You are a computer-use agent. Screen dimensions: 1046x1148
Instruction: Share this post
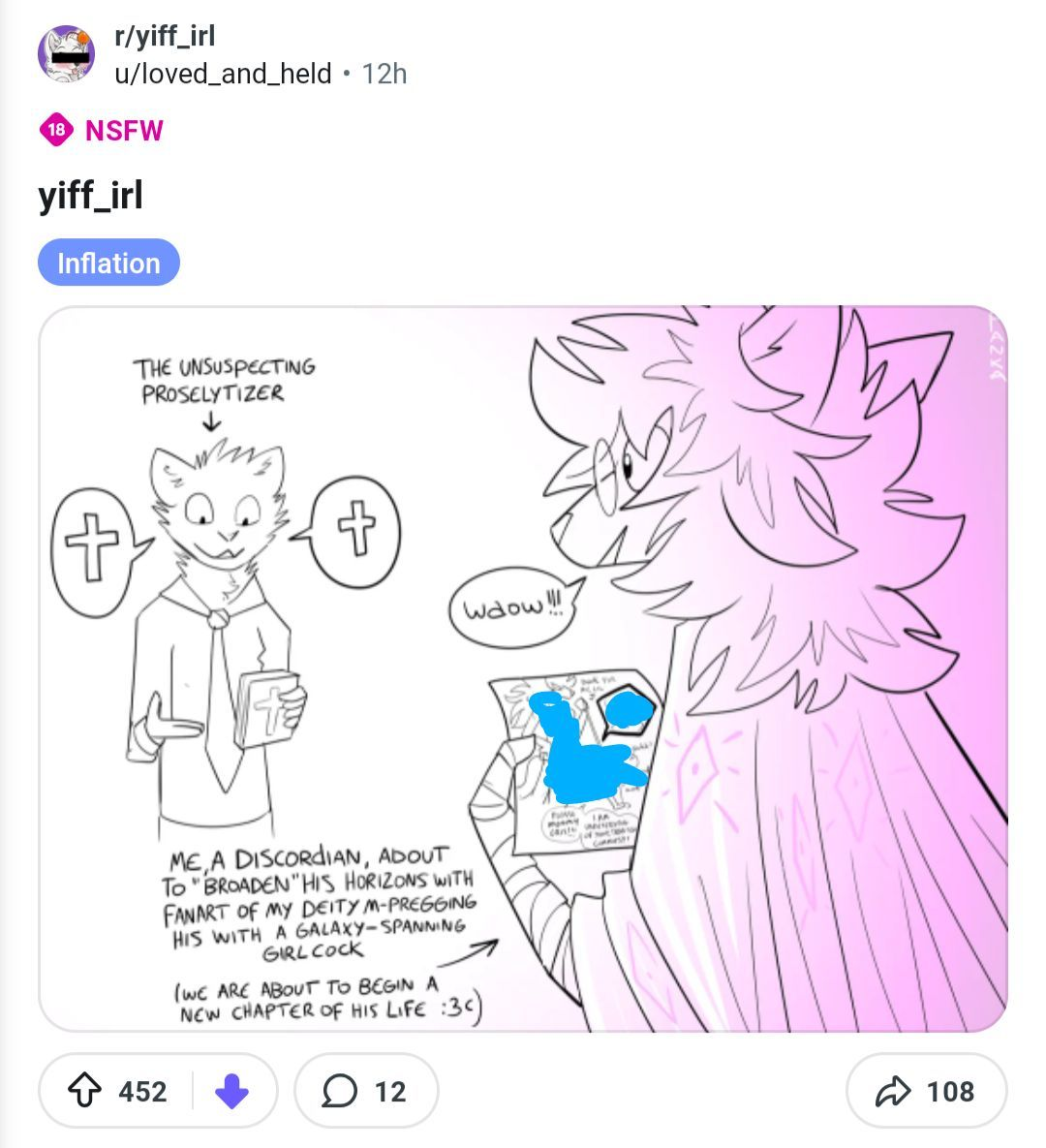tap(926, 1092)
